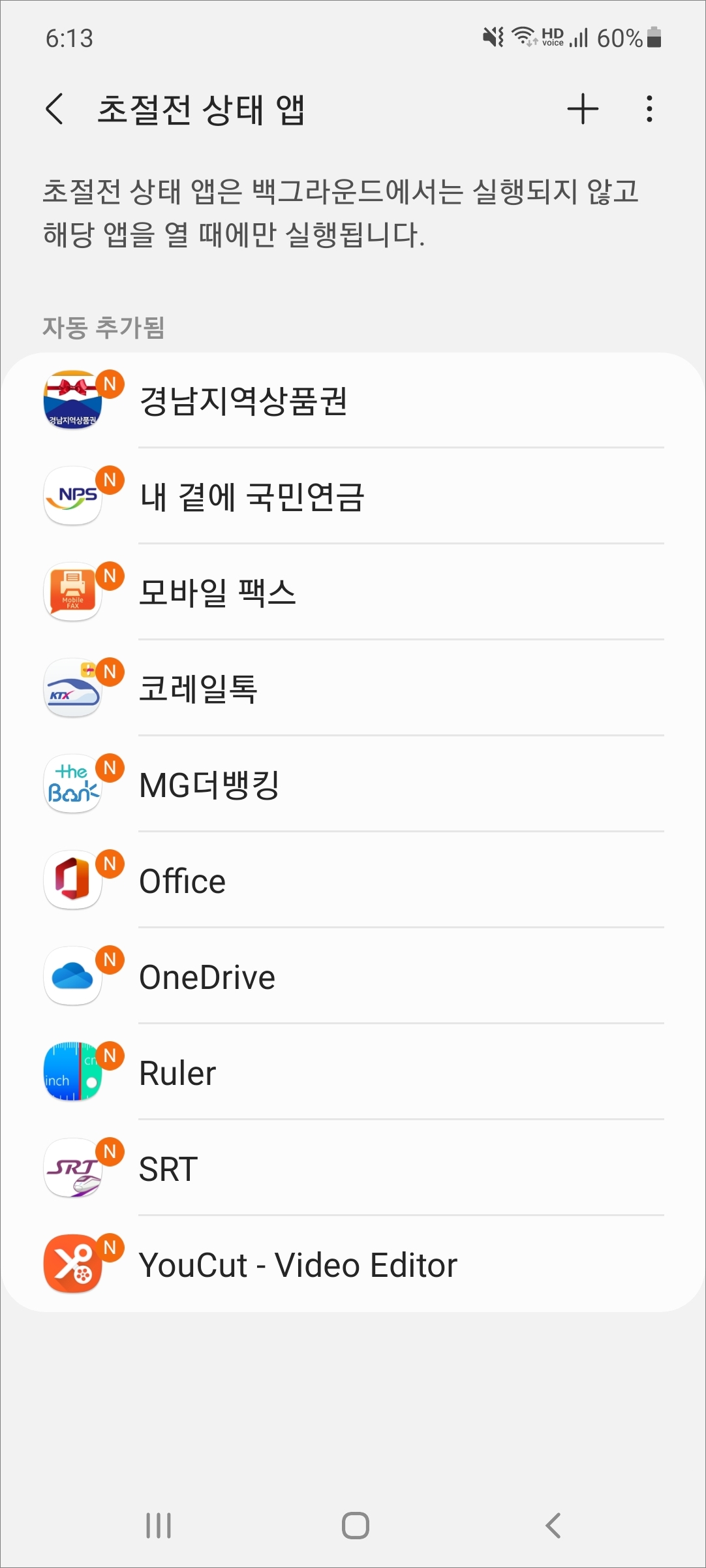Screen dimensions: 706x1568
Task: Select the Office app row
Action: [353, 880]
